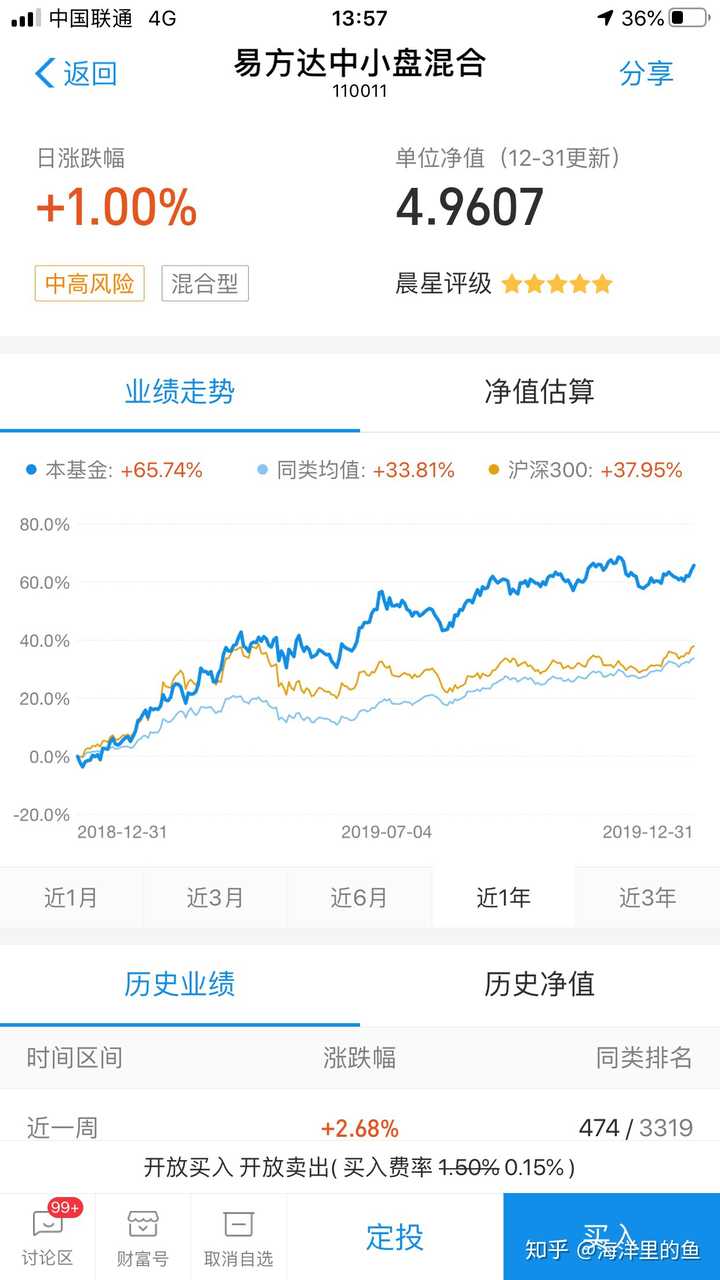Screen dimensions: 720x1280
Task: Go back with the 返回 button
Action: point(76,73)
